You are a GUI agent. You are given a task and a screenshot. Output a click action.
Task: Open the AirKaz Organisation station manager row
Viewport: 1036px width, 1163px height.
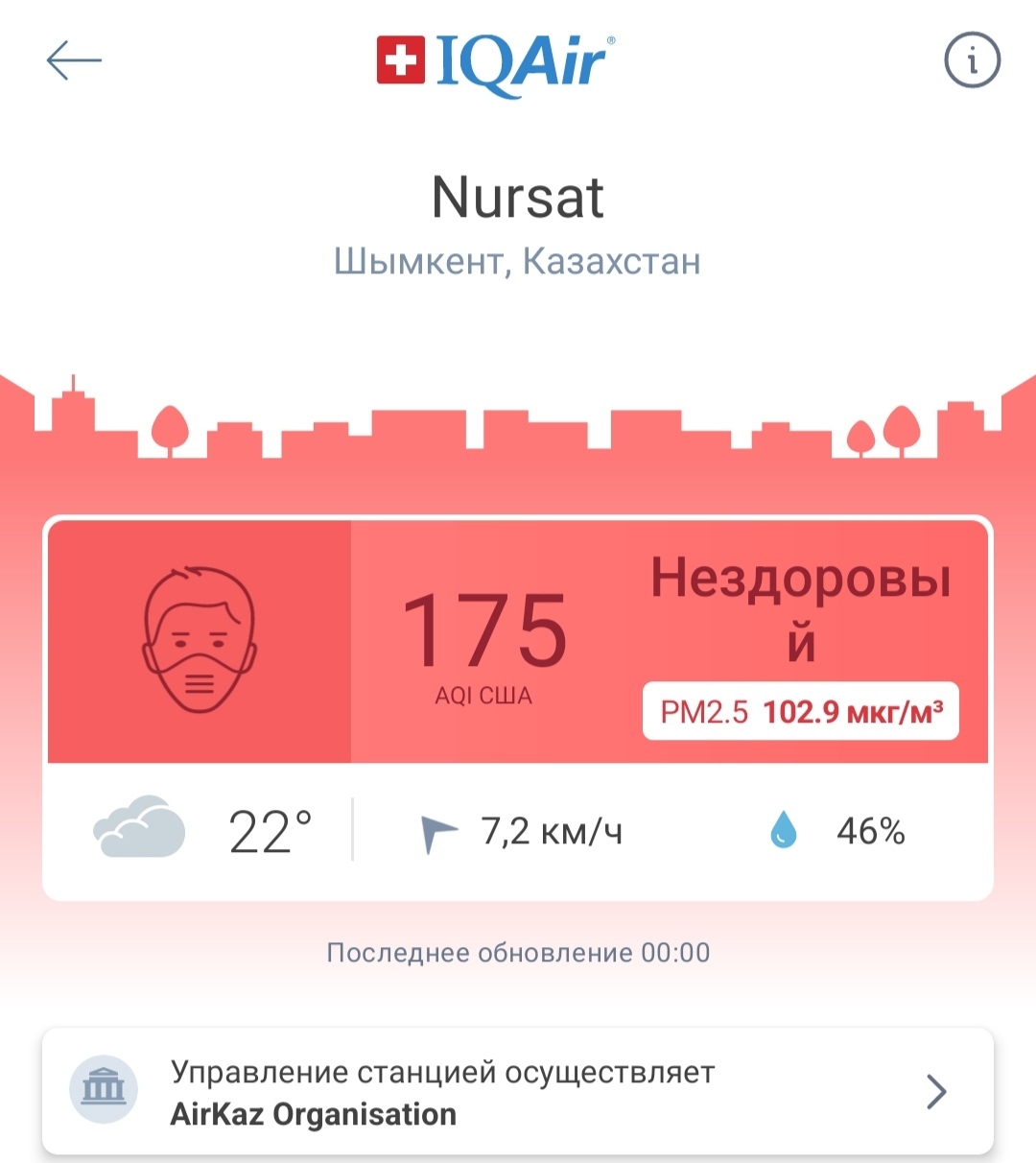(518, 1092)
